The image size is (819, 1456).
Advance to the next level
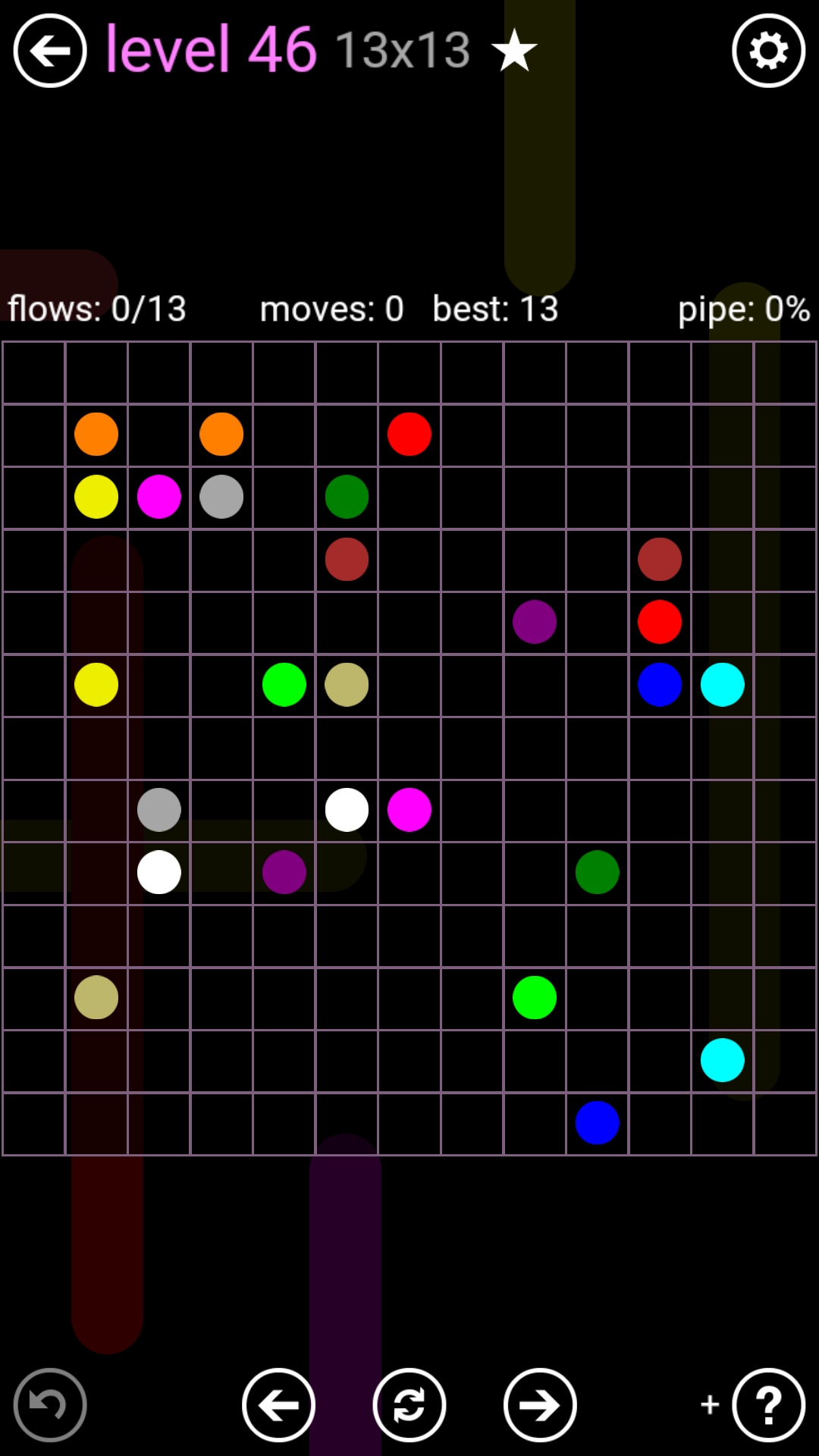[x=540, y=1404]
